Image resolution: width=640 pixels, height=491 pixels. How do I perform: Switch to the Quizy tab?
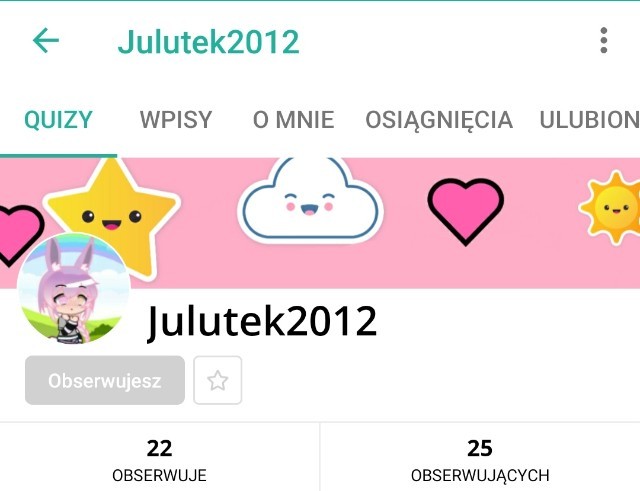coord(58,120)
